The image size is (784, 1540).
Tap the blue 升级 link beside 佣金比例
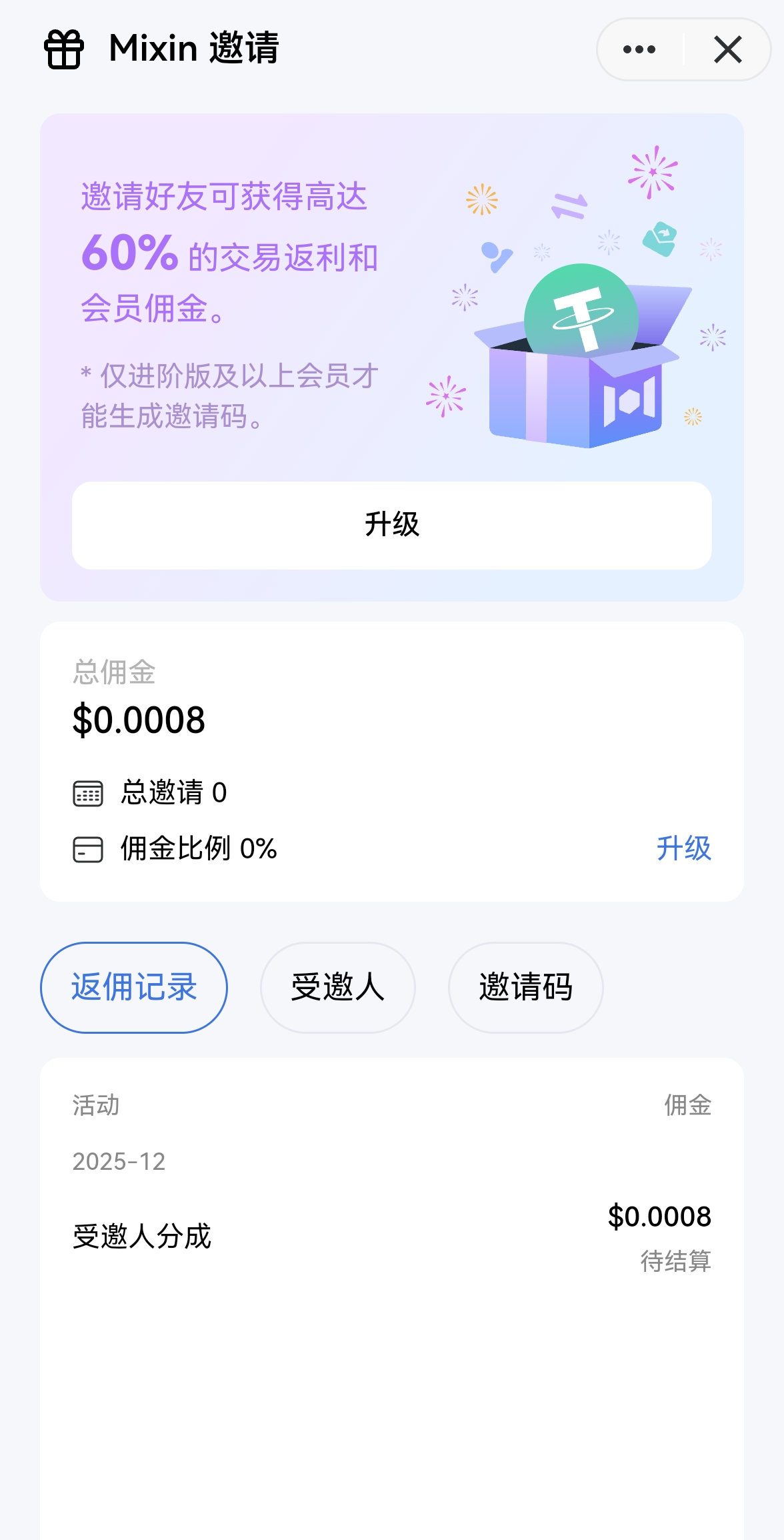coord(683,848)
